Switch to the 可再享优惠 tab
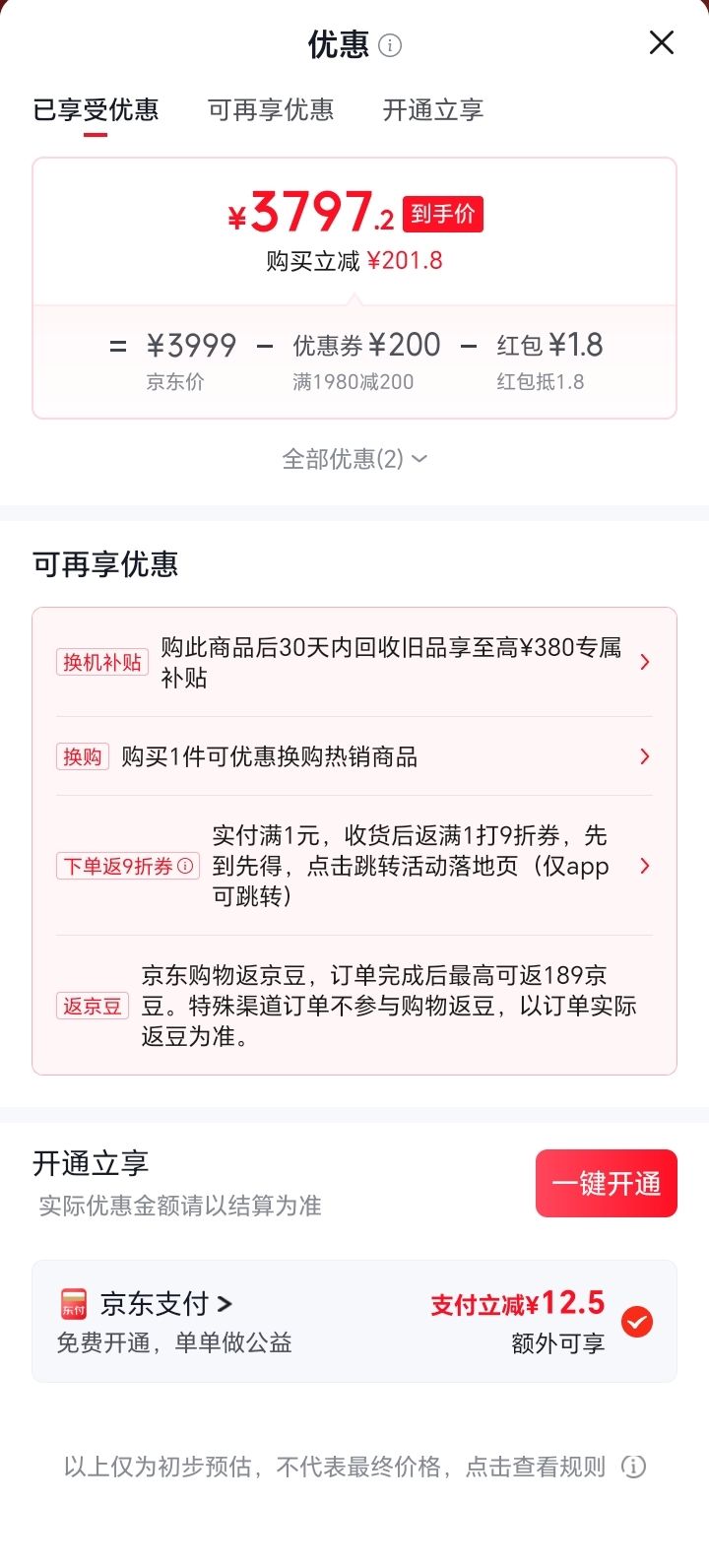This screenshot has width=709, height=1568. point(271,109)
